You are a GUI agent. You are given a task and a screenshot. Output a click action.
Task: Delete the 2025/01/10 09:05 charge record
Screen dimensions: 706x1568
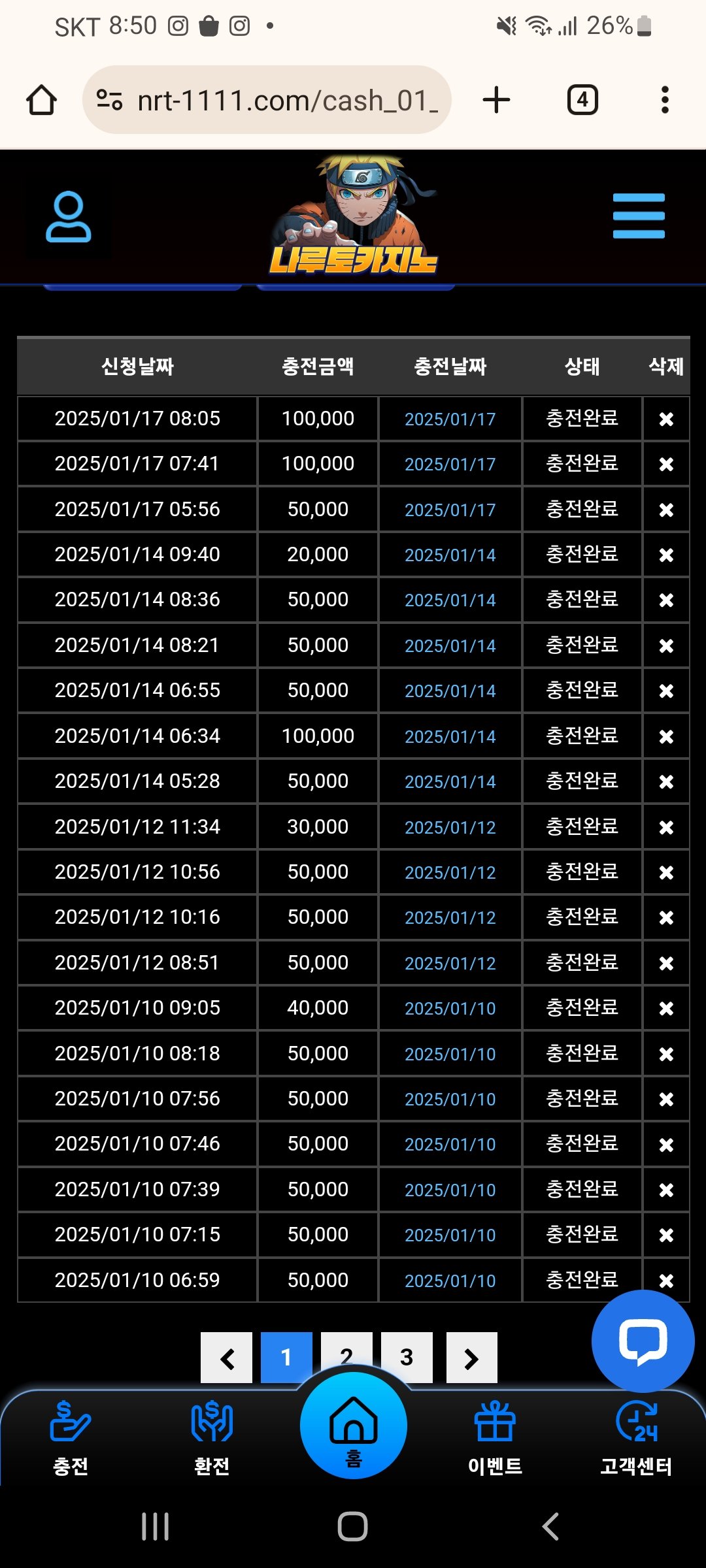[x=666, y=1008]
